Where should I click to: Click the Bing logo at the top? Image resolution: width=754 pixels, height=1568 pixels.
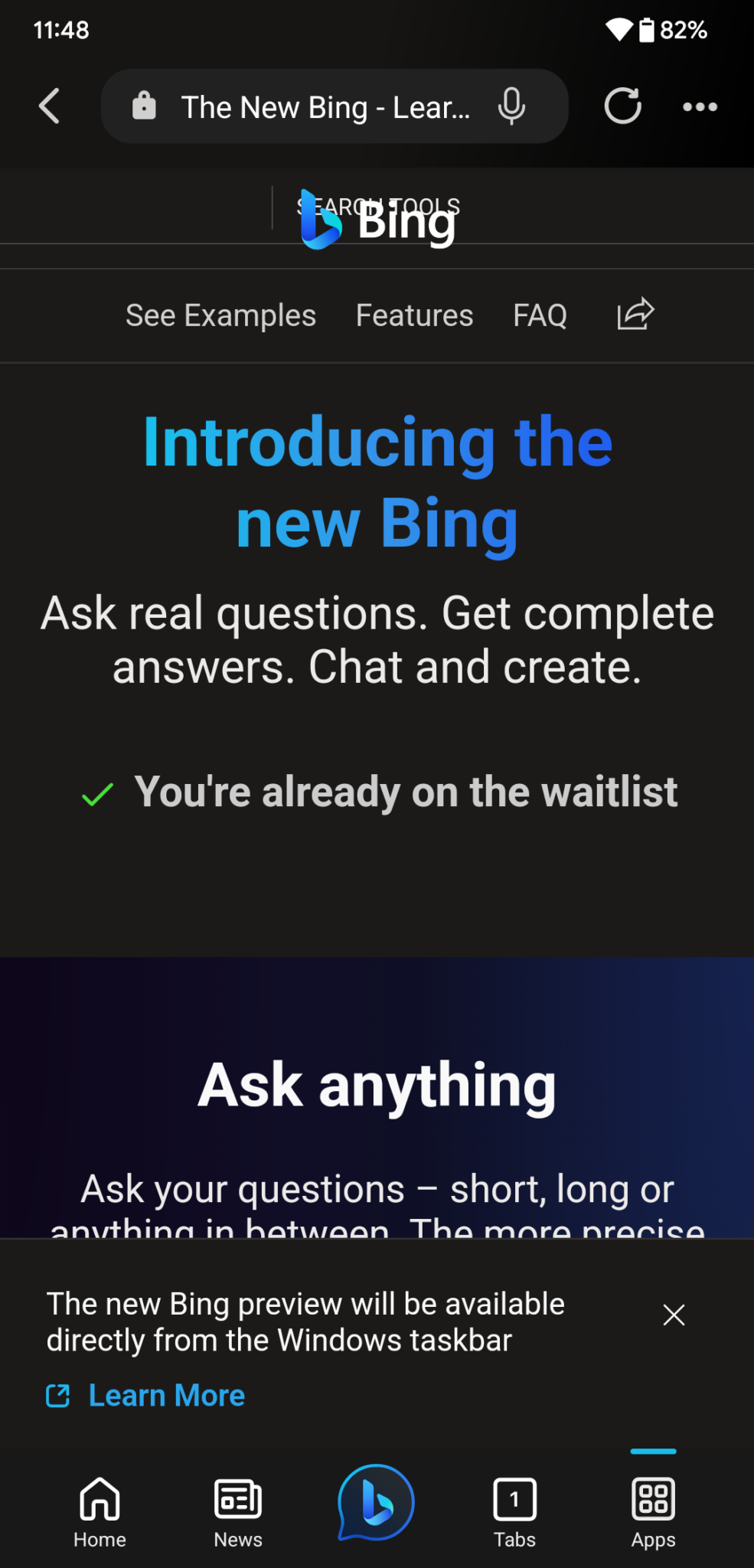(x=377, y=222)
